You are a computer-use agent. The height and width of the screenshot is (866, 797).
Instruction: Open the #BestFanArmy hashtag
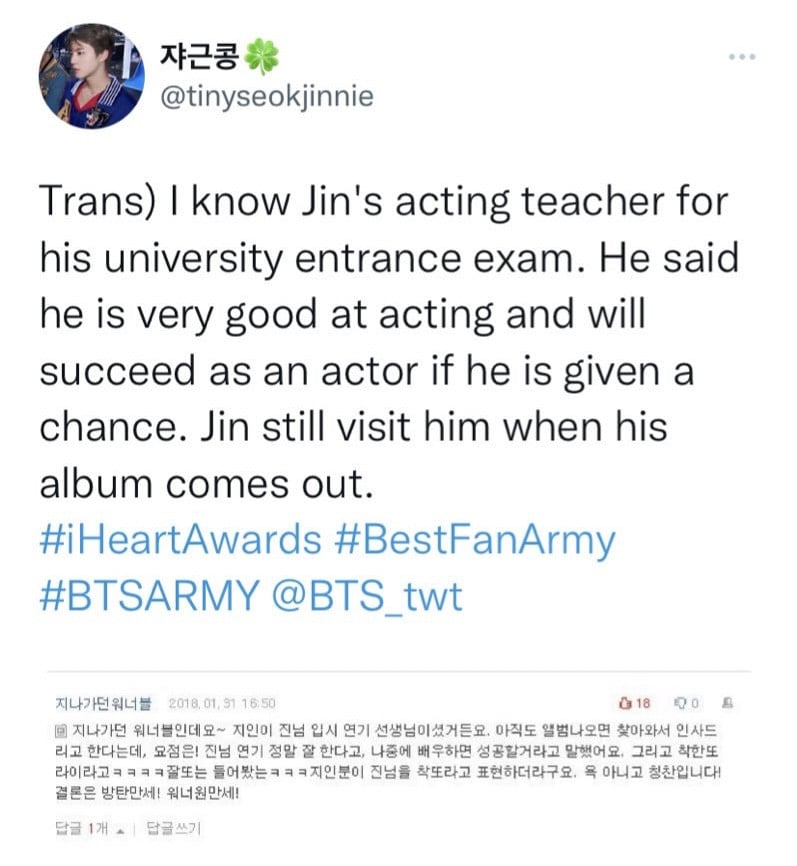tap(469, 541)
